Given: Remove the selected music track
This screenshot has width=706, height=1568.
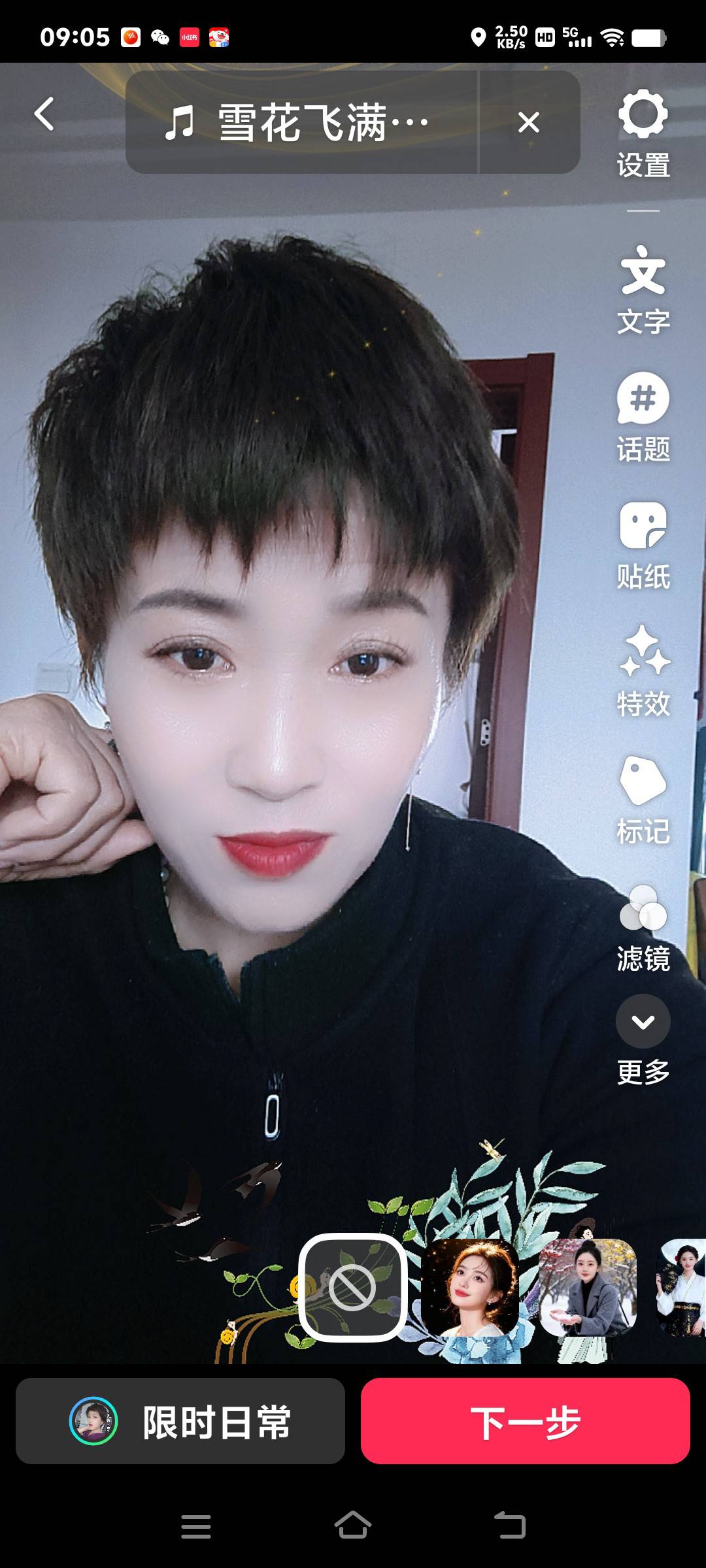Looking at the screenshot, I should (528, 122).
